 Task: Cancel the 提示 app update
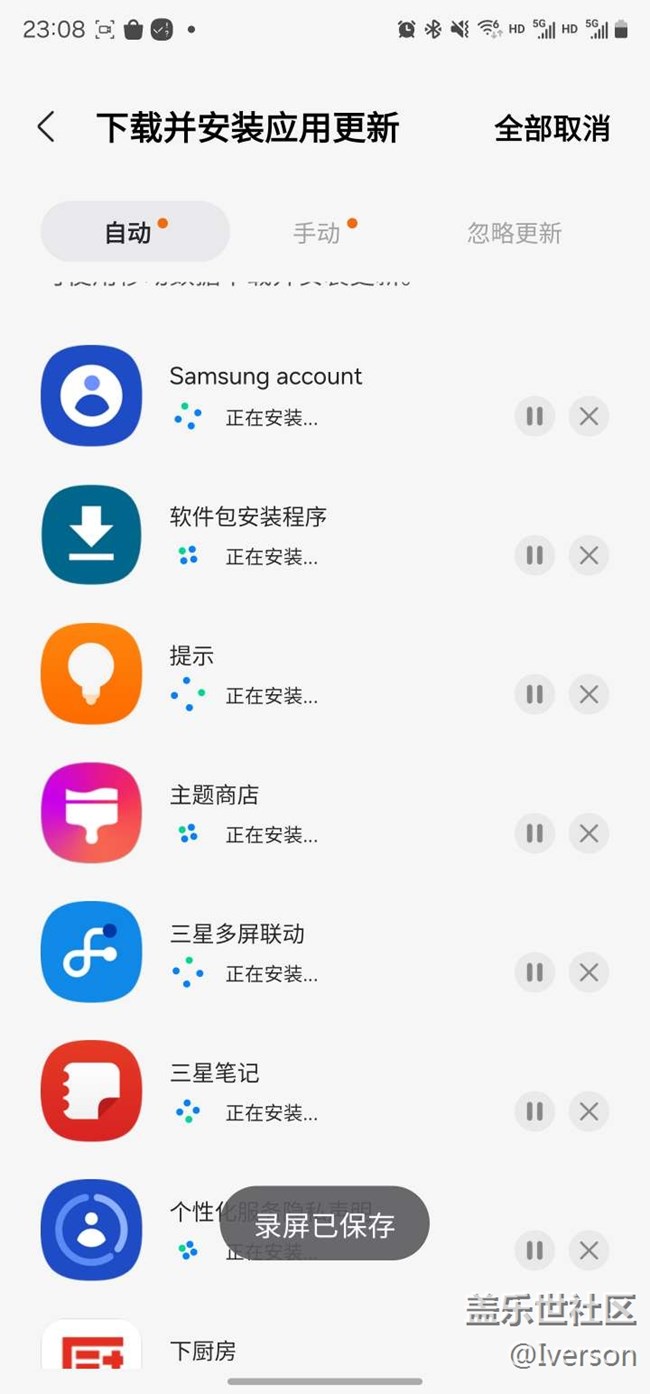tap(589, 694)
